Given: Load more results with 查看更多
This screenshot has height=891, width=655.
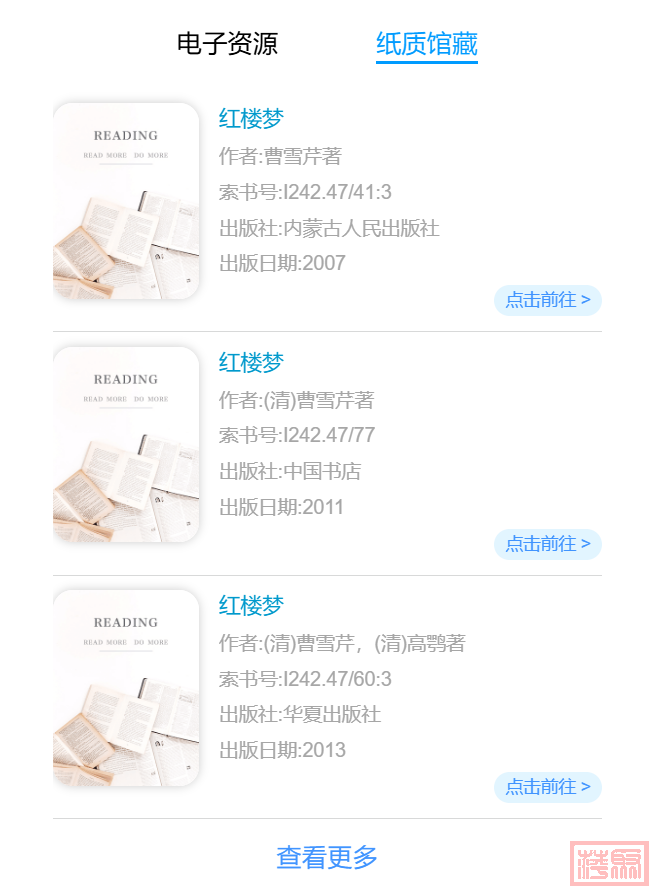Looking at the screenshot, I should point(327,857).
